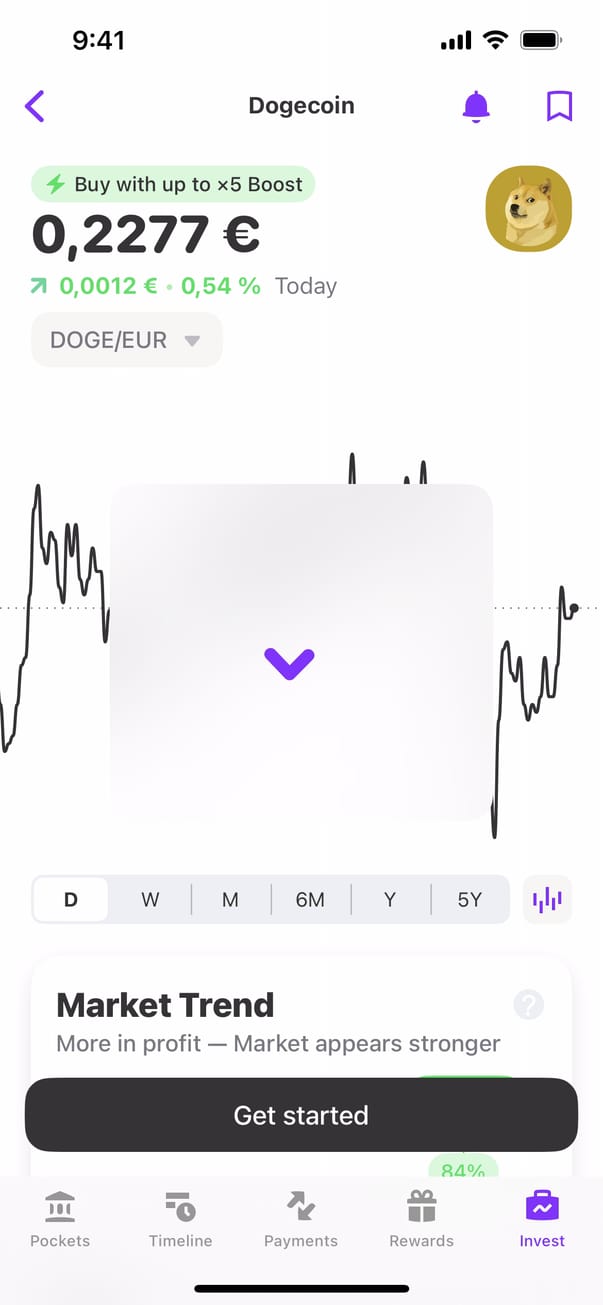Switch chart to W range
The height and width of the screenshot is (1305, 603).
(x=150, y=899)
